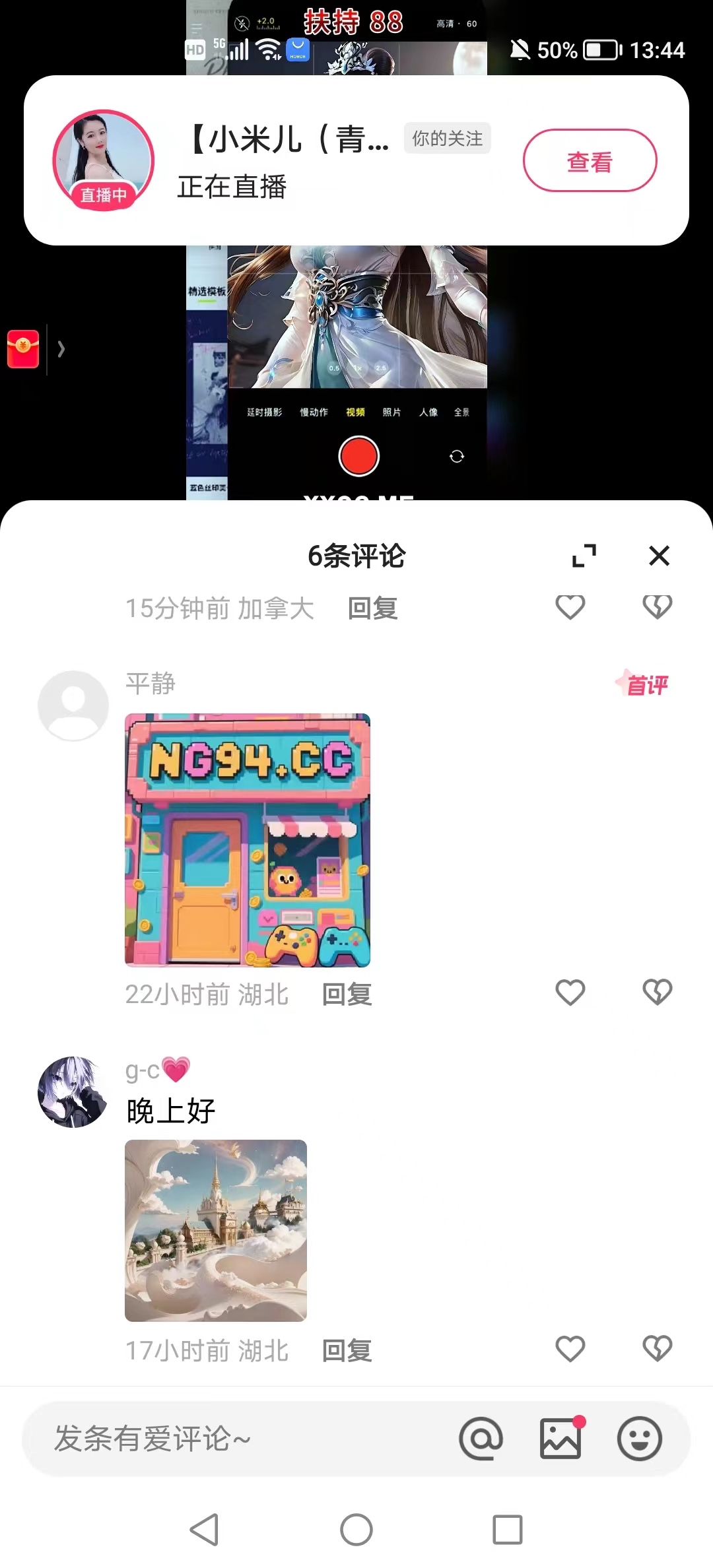The height and width of the screenshot is (1568, 713).
Task: Like the 15分钟前 comment
Action: 570,606
